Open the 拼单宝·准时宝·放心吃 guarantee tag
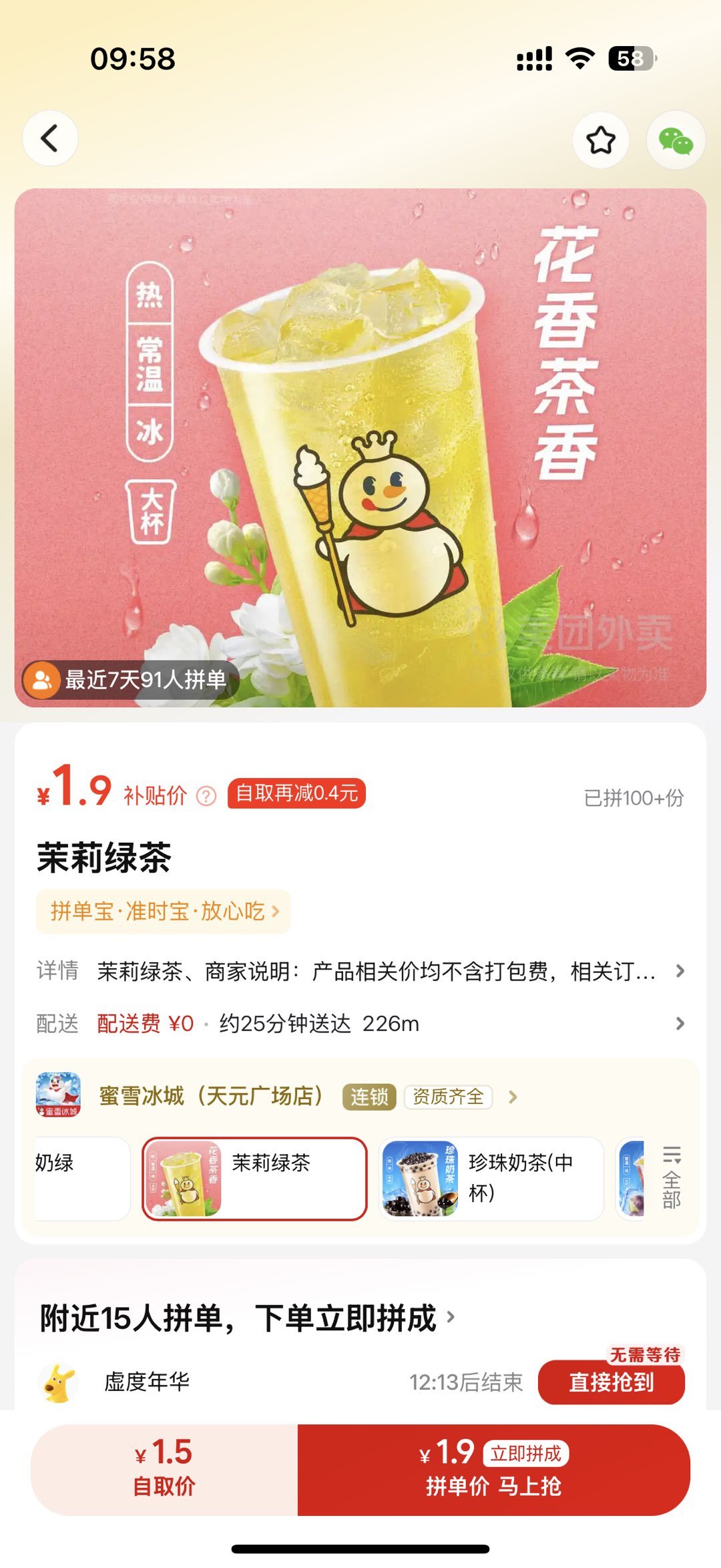This screenshot has height=1568, width=721. [164, 912]
